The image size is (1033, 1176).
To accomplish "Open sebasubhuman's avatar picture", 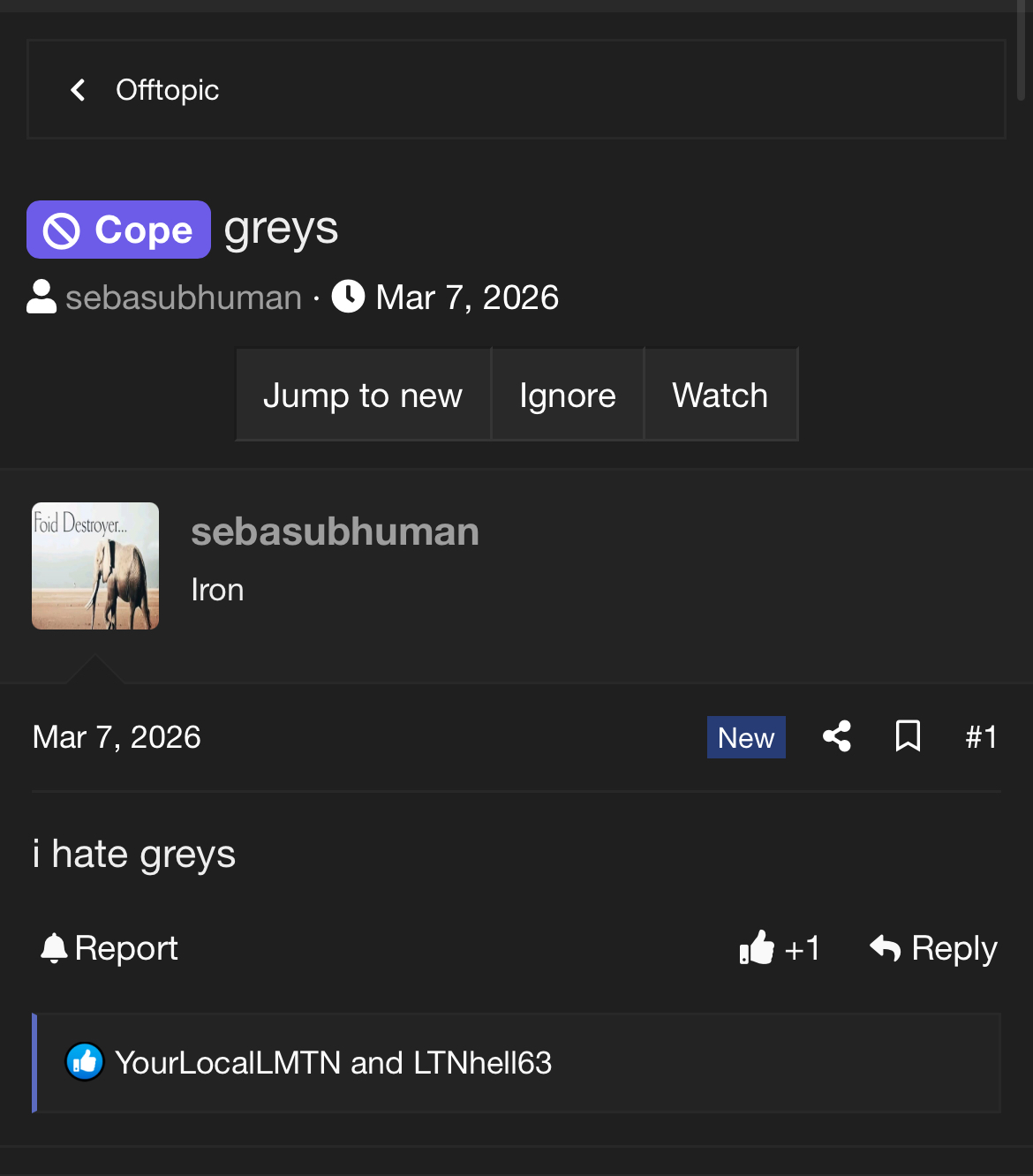I will 95,566.
